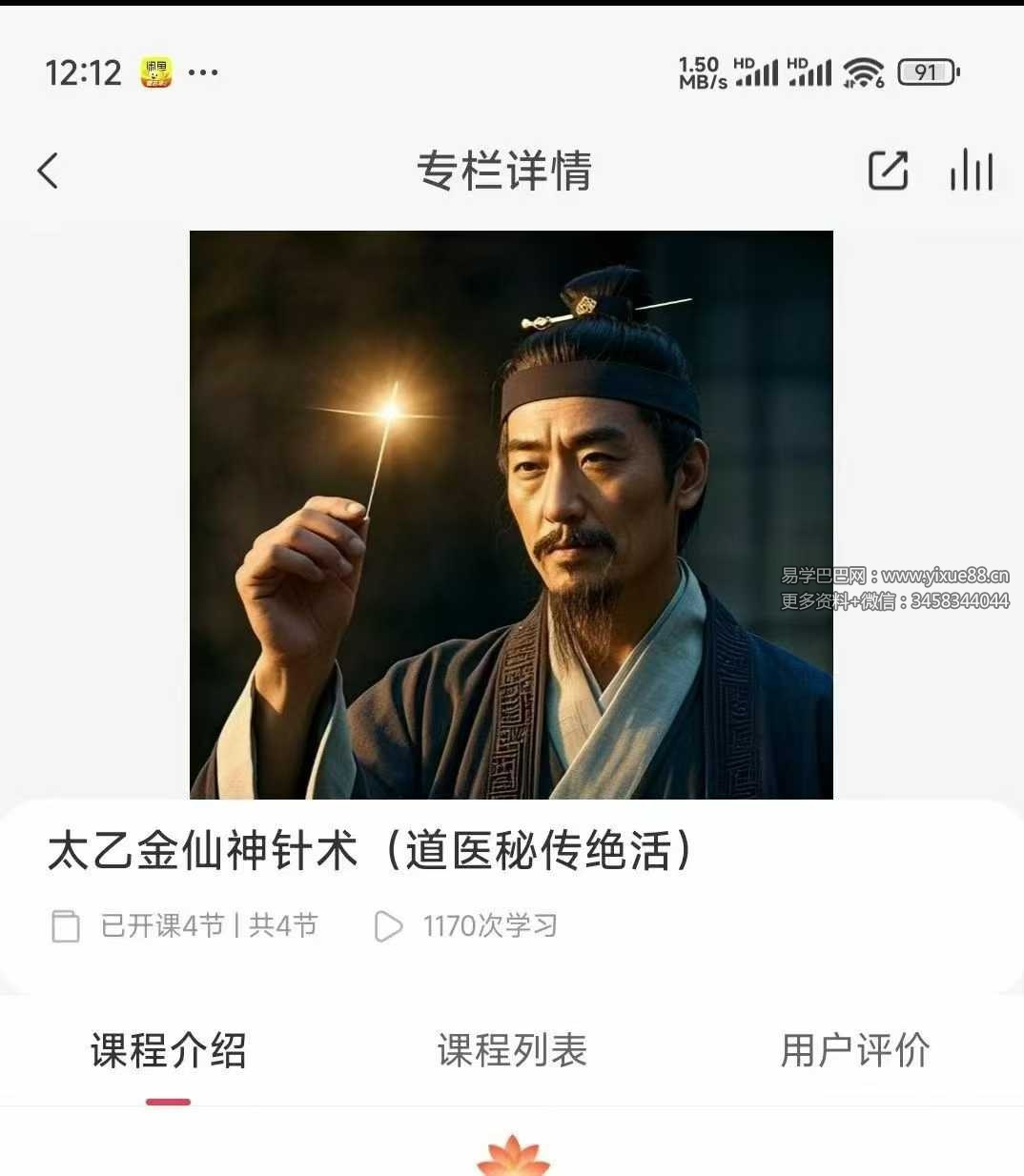Tap the course cover image
This screenshot has width=1024, height=1176.
(x=511, y=515)
